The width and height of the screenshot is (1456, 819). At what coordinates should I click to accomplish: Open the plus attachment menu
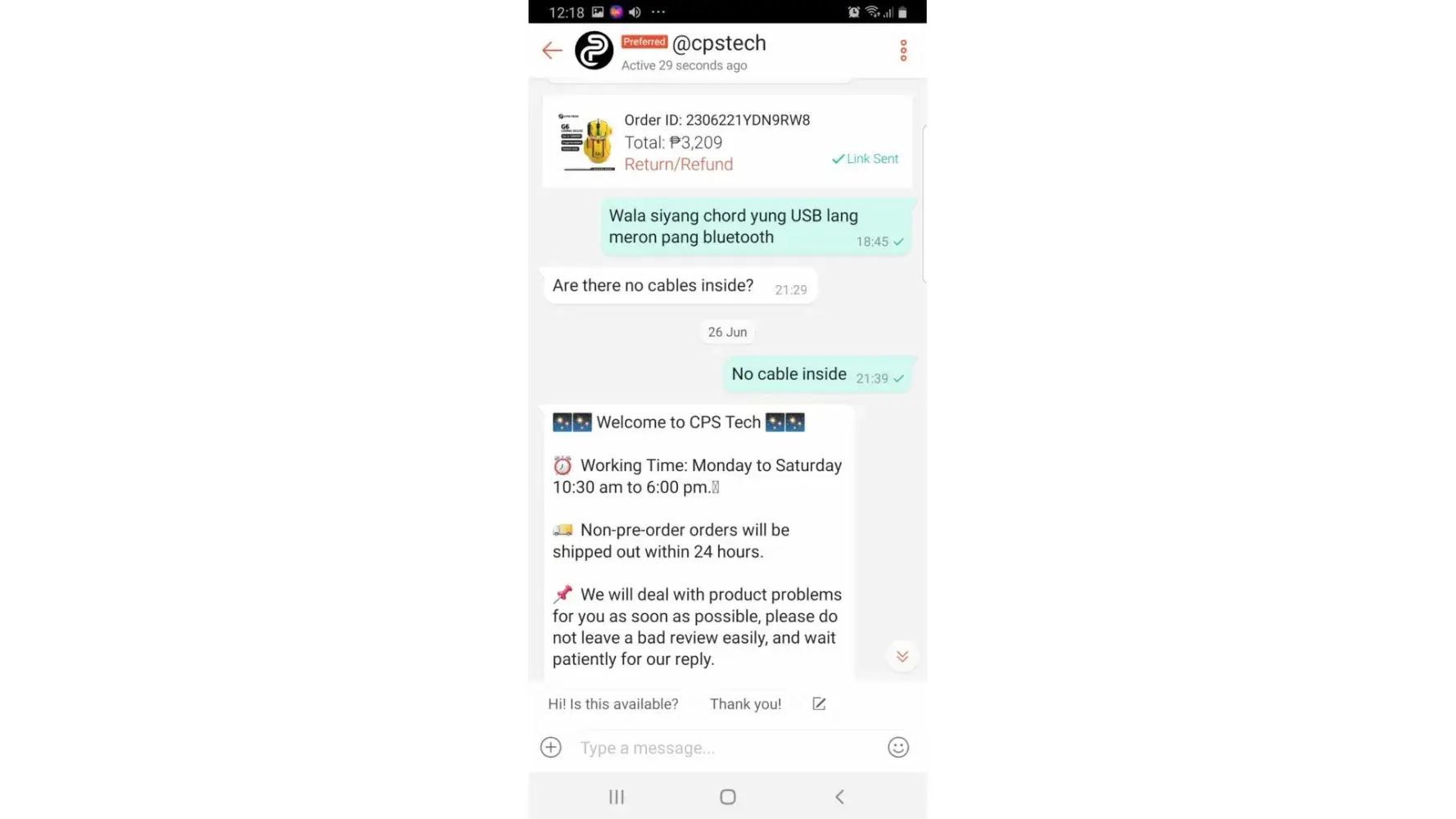click(551, 748)
